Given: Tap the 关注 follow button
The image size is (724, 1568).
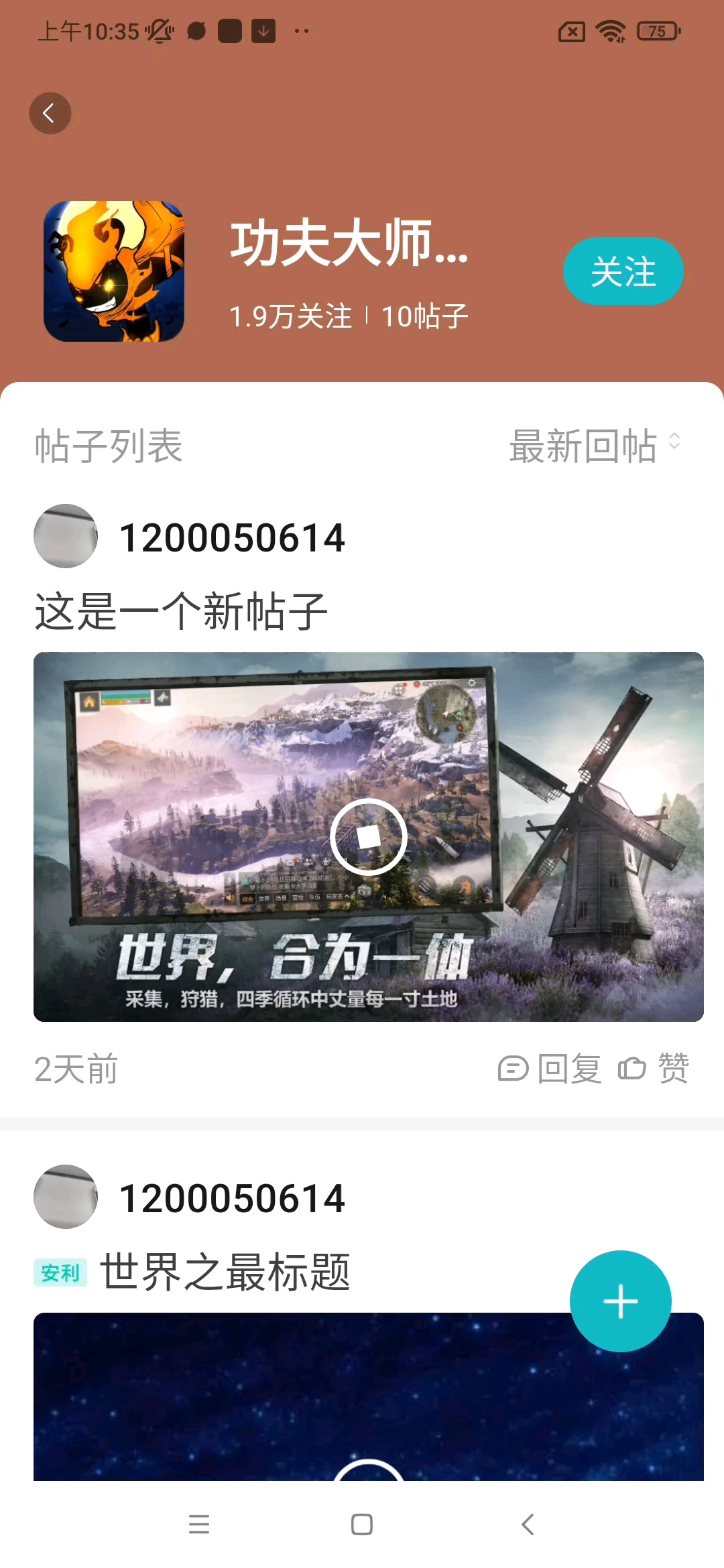Looking at the screenshot, I should [x=623, y=271].
